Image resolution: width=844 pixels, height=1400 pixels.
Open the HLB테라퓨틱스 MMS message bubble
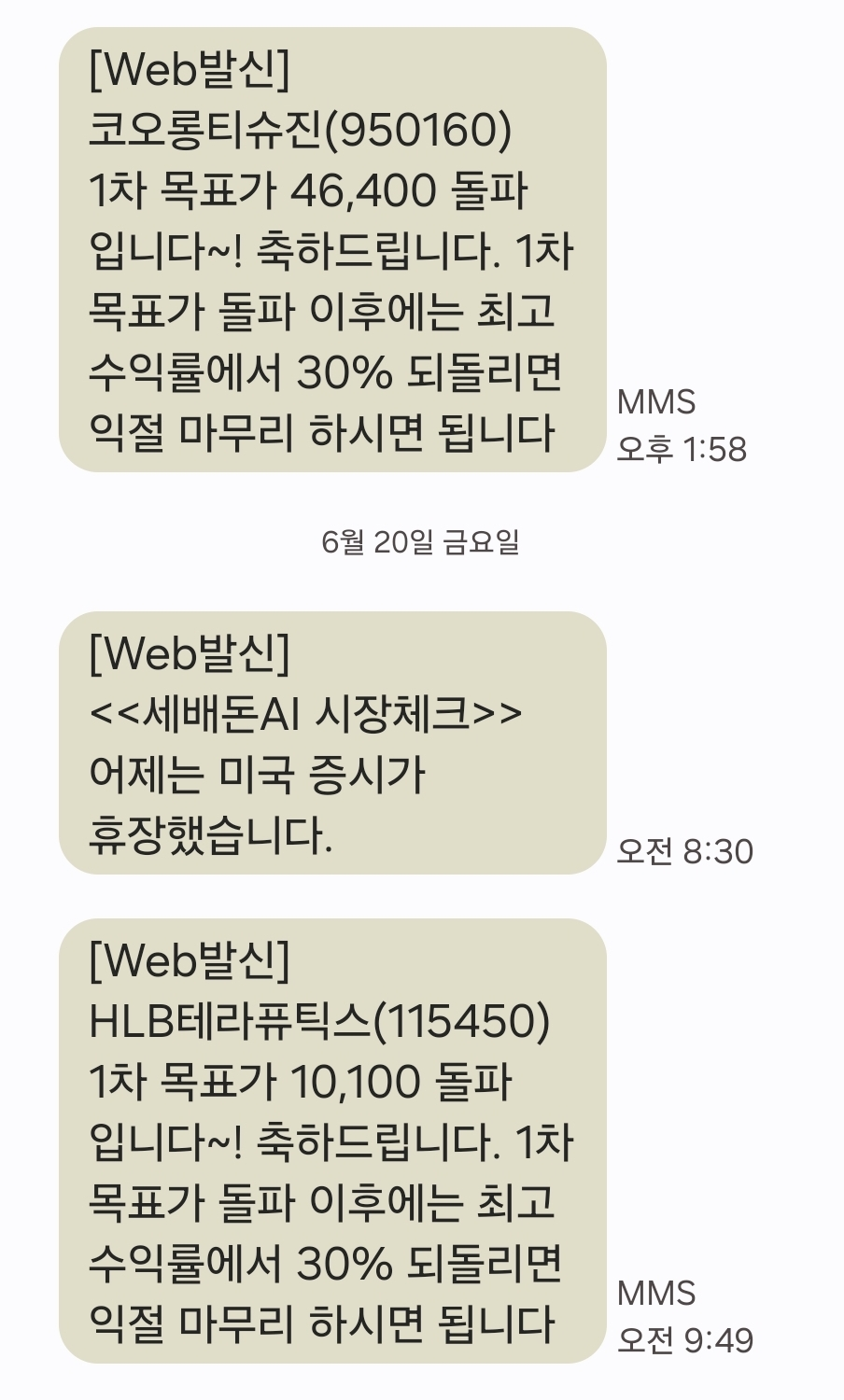[x=331, y=1141]
